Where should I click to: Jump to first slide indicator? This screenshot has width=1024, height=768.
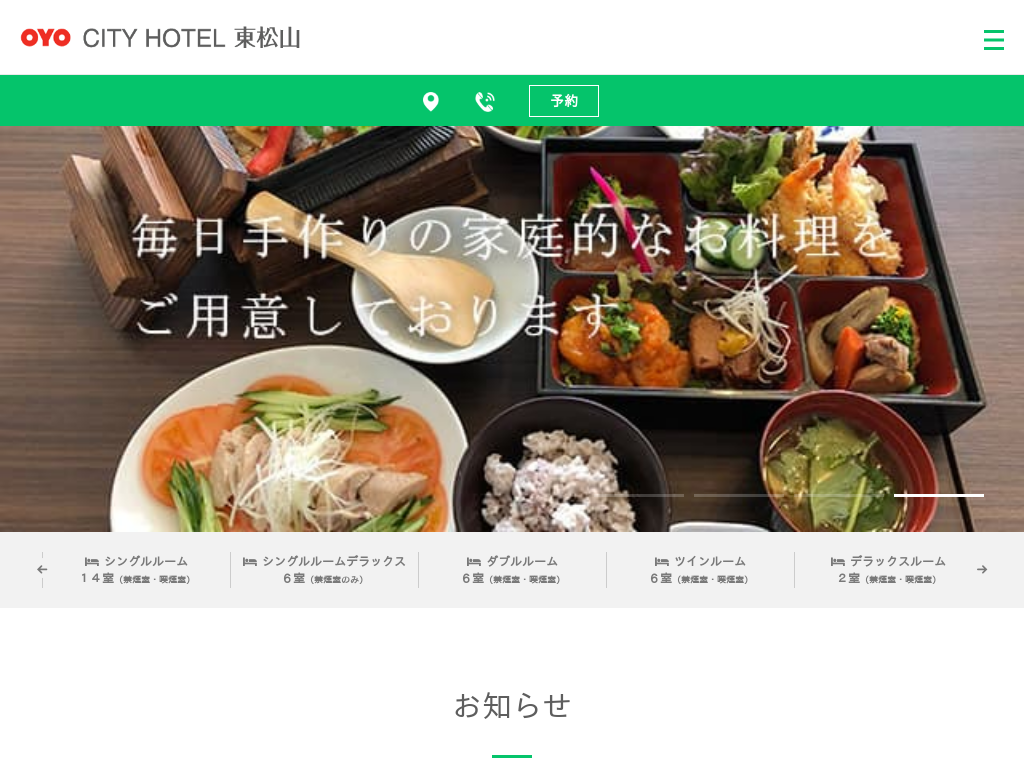(639, 495)
